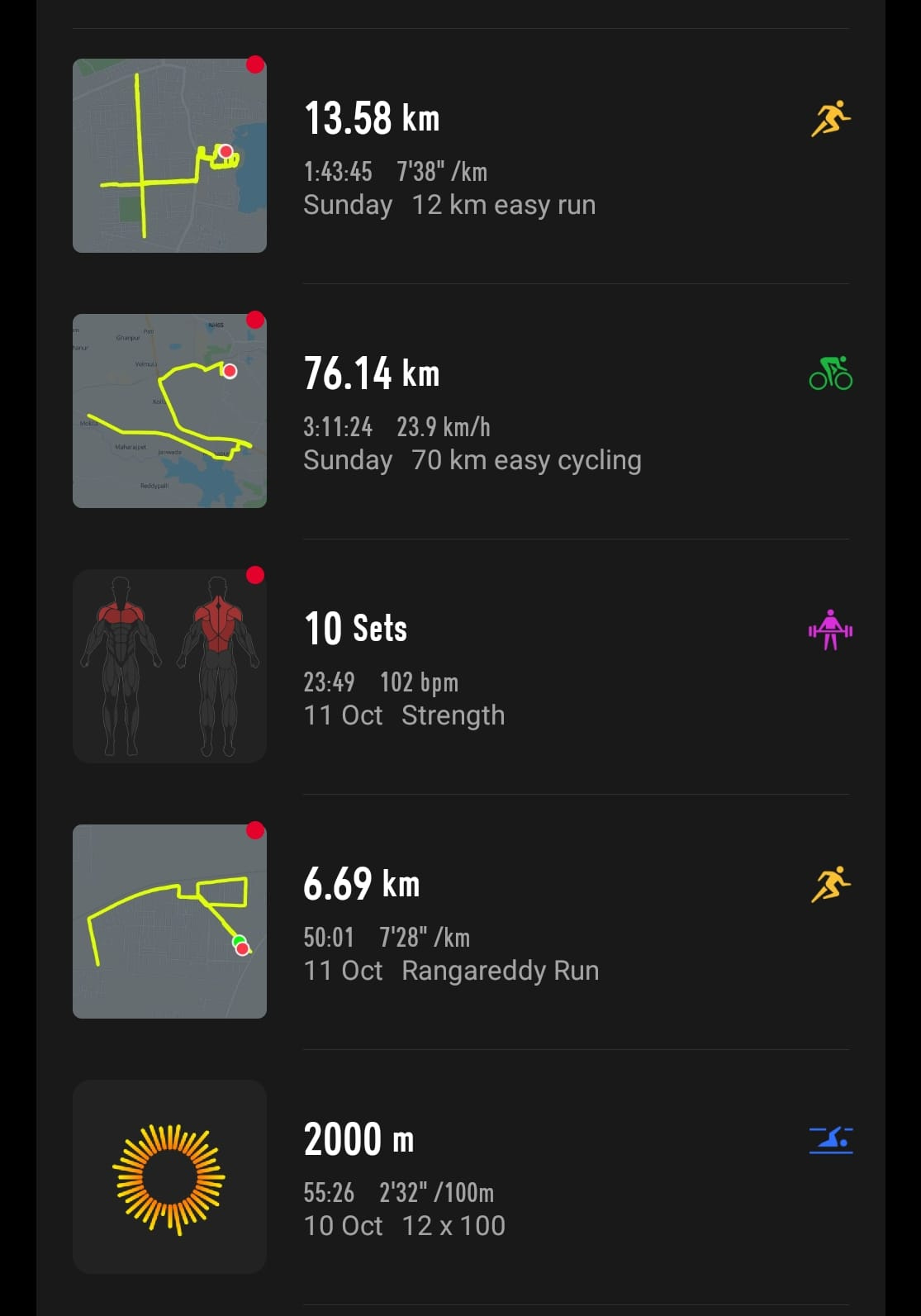Open the 76.14 km easy cycling activity
Viewport: 921px width, 1316px height.
(x=460, y=411)
